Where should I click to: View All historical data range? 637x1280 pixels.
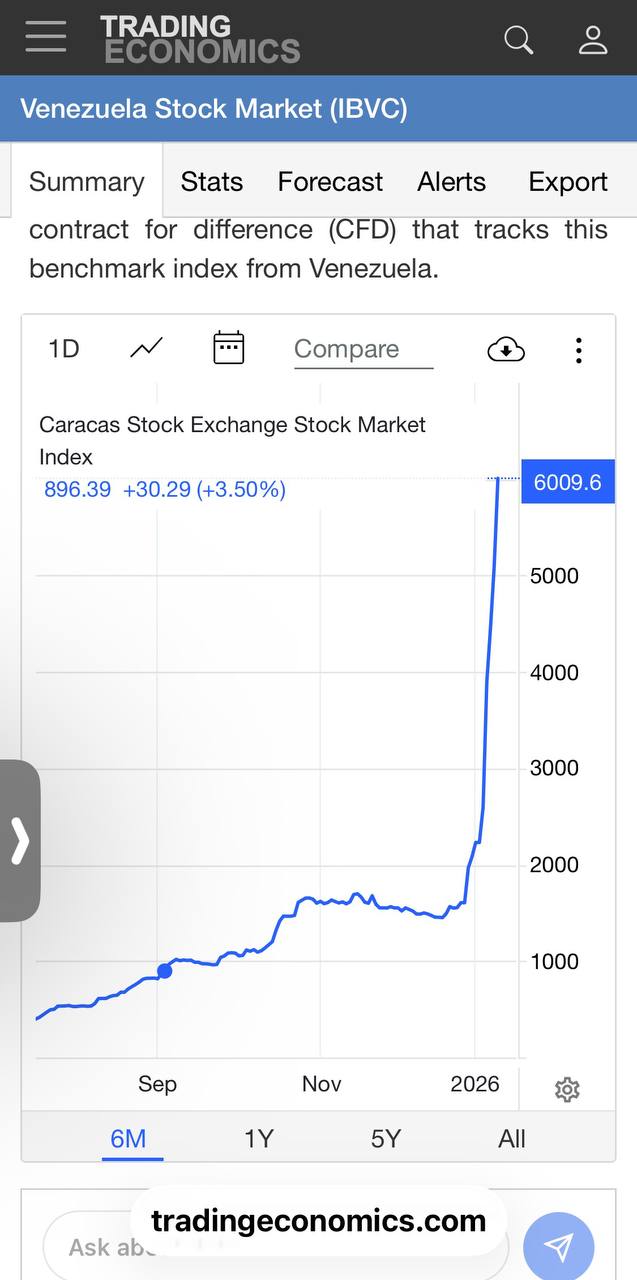coord(511,1139)
